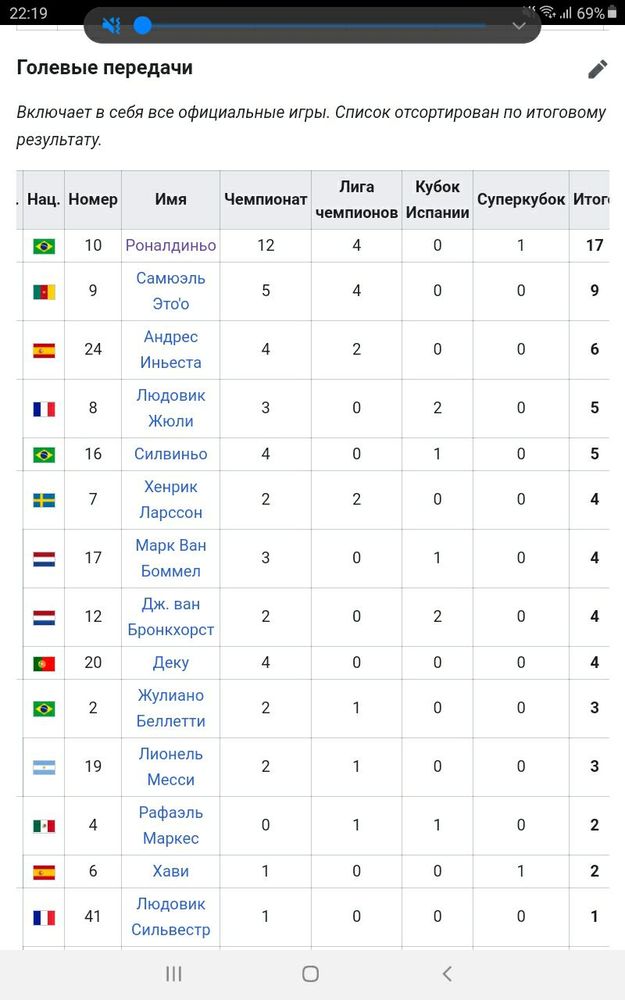Screen dimensions: 625x1000
Task: Expand the volume panel chevron
Action: coord(519,26)
